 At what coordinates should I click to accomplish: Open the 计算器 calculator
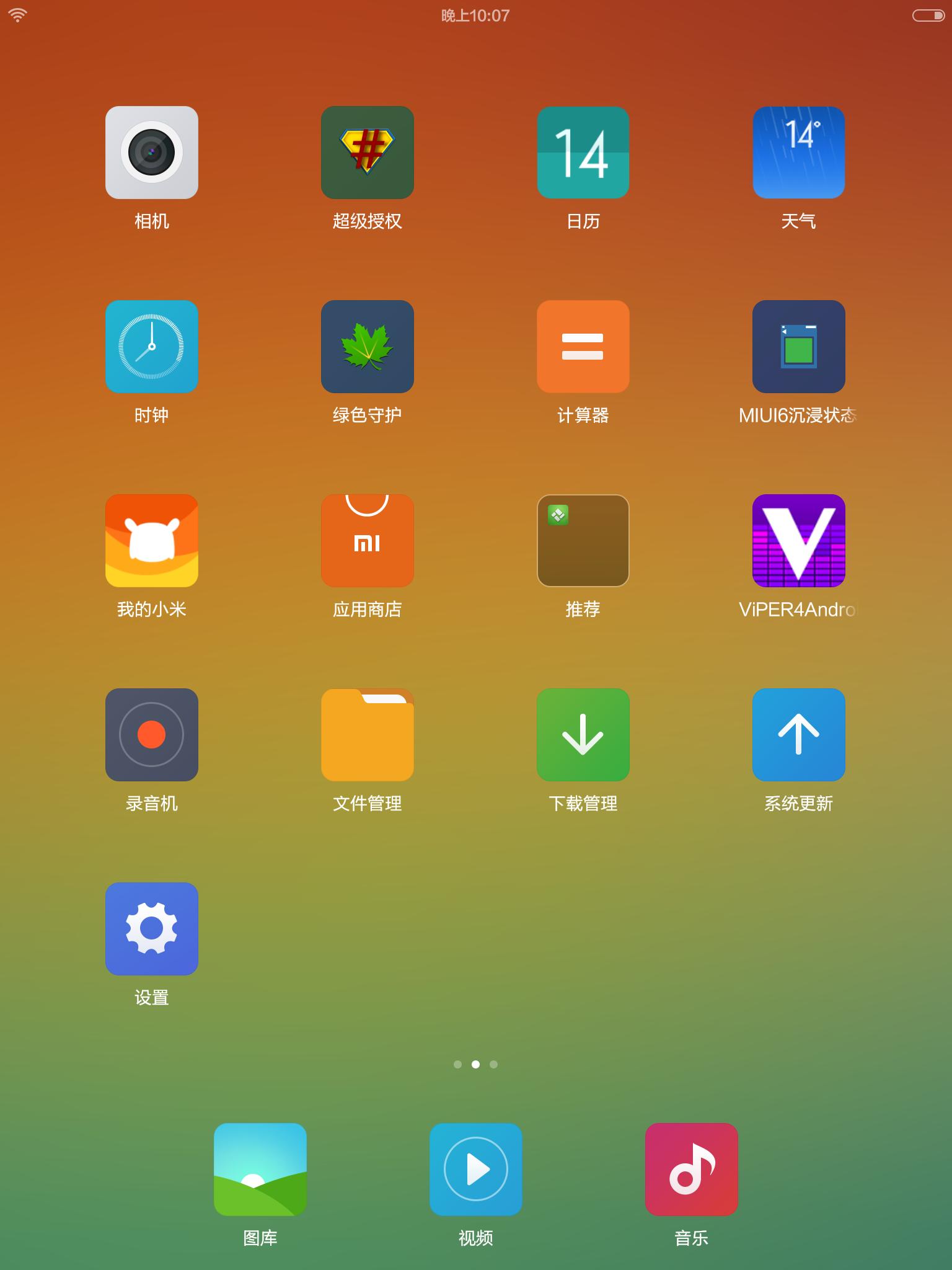pyautogui.click(x=583, y=347)
